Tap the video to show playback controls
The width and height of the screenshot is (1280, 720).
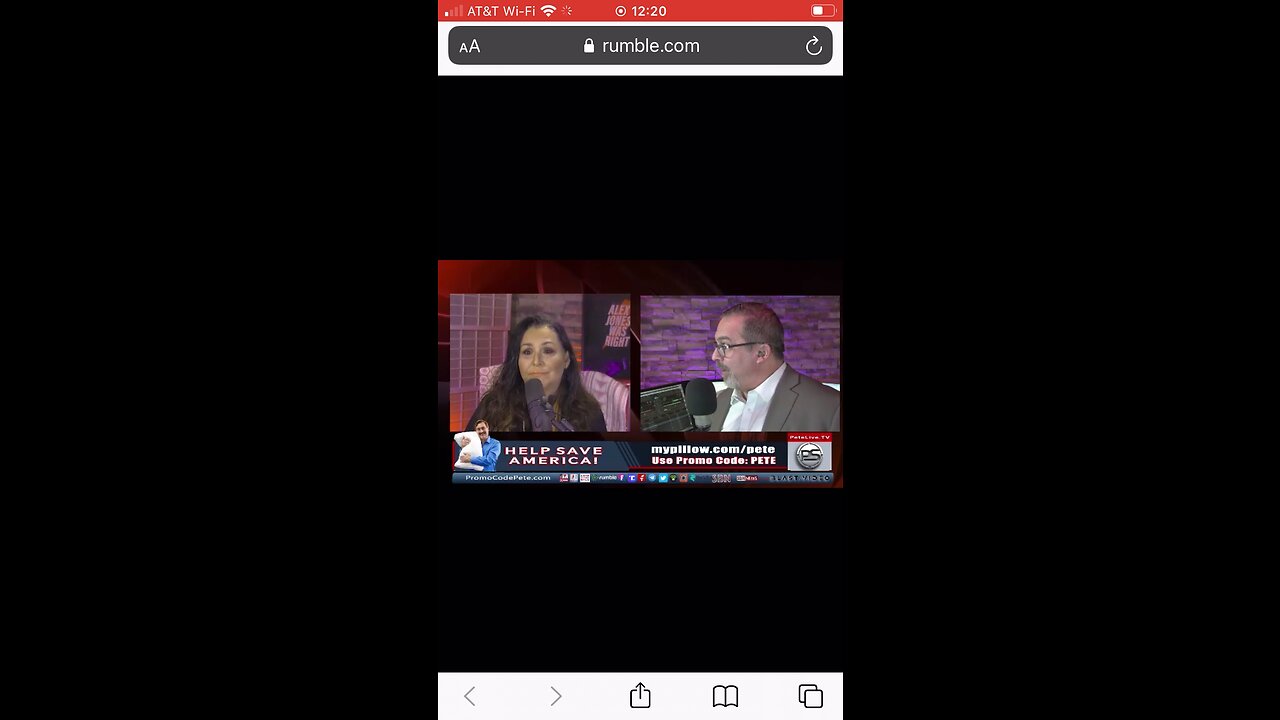(x=640, y=373)
